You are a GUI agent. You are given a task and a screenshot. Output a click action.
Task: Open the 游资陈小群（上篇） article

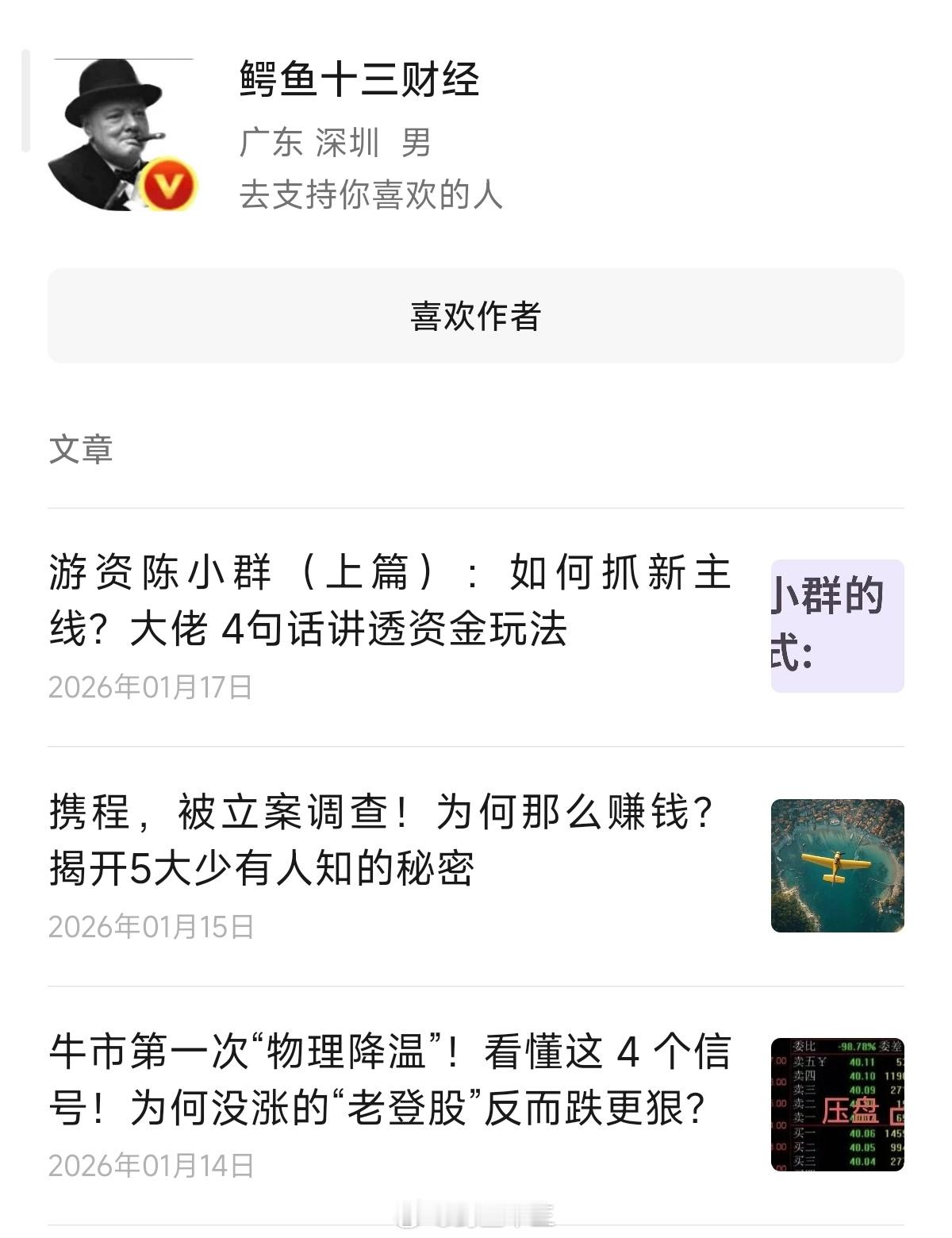point(389,599)
